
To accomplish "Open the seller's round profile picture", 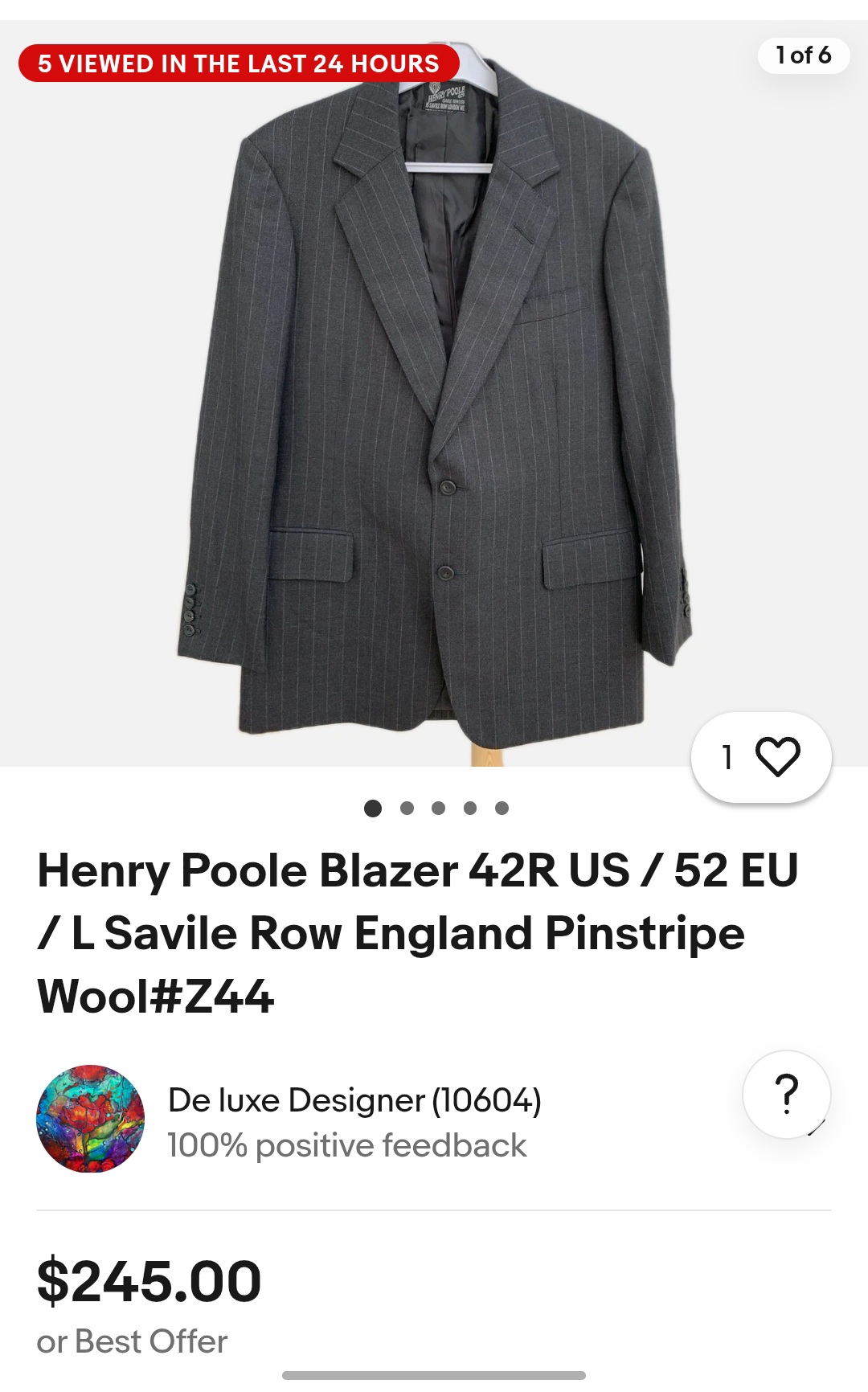I will pos(91,1119).
